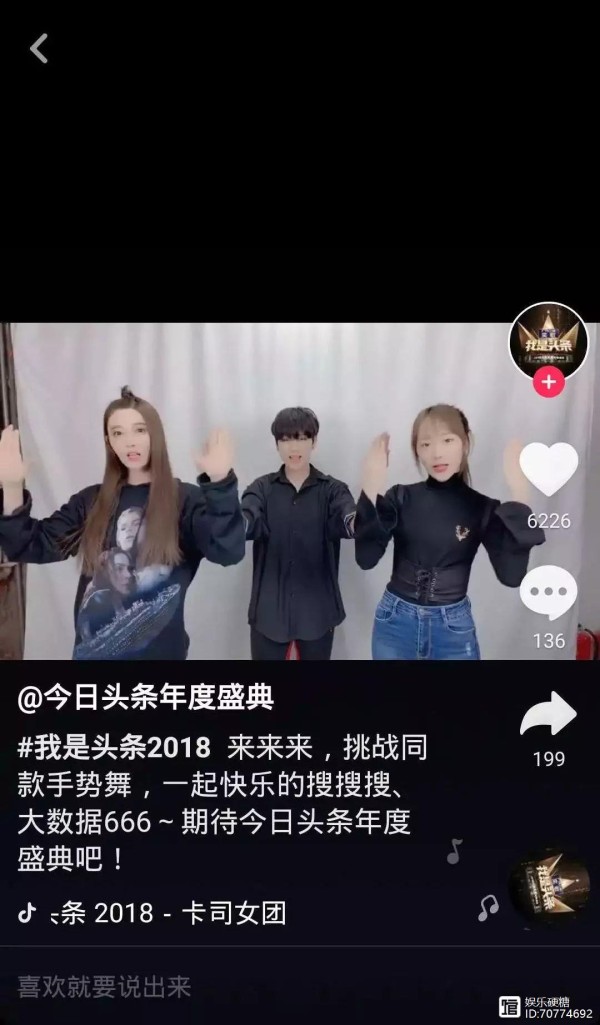
Task: Share this video using the arrow
Action: point(548,714)
